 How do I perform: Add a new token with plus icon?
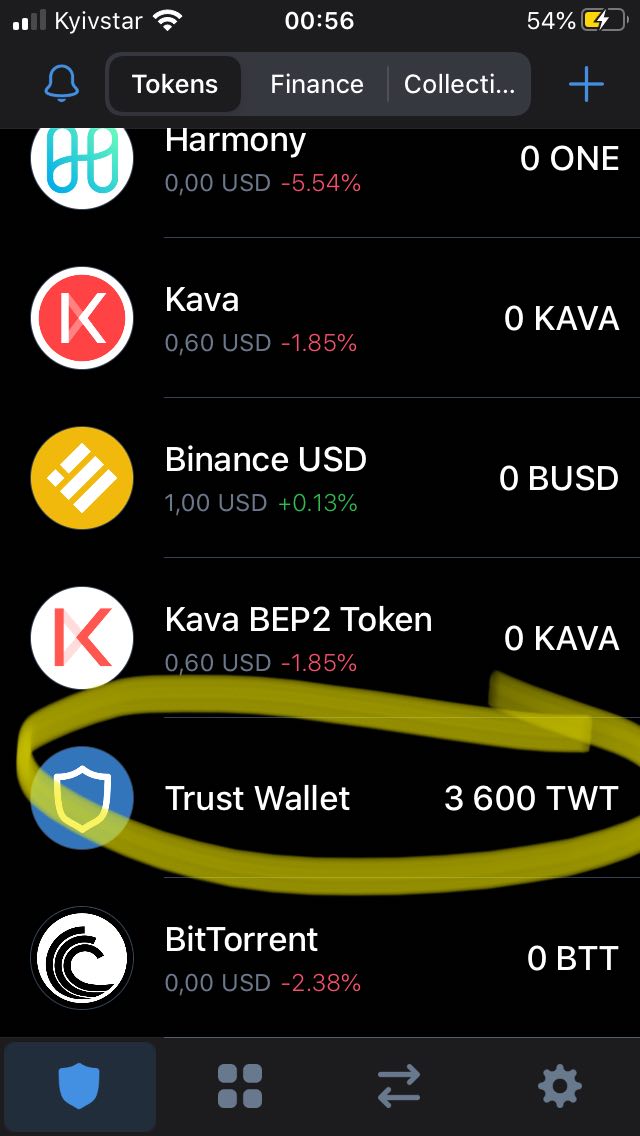[586, 84]
